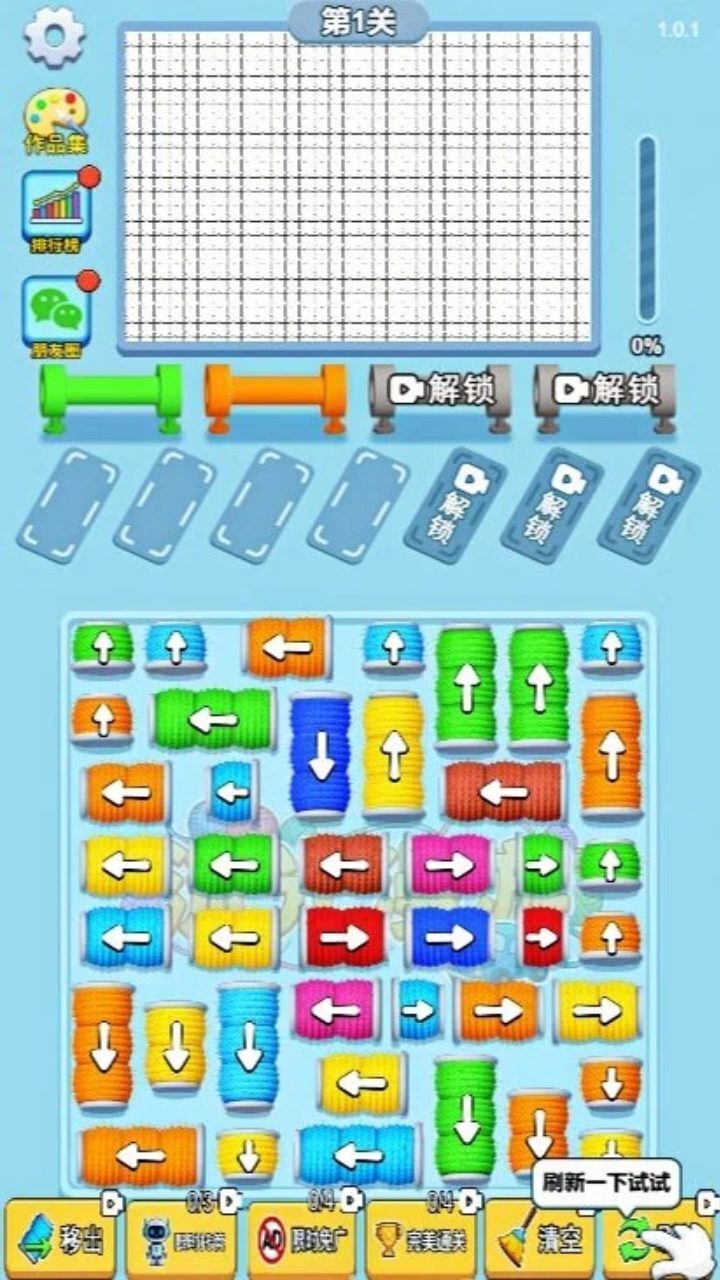Tap the tall dark blue spool pointing down
720x1280 pixels.
[x=320, y=753]
